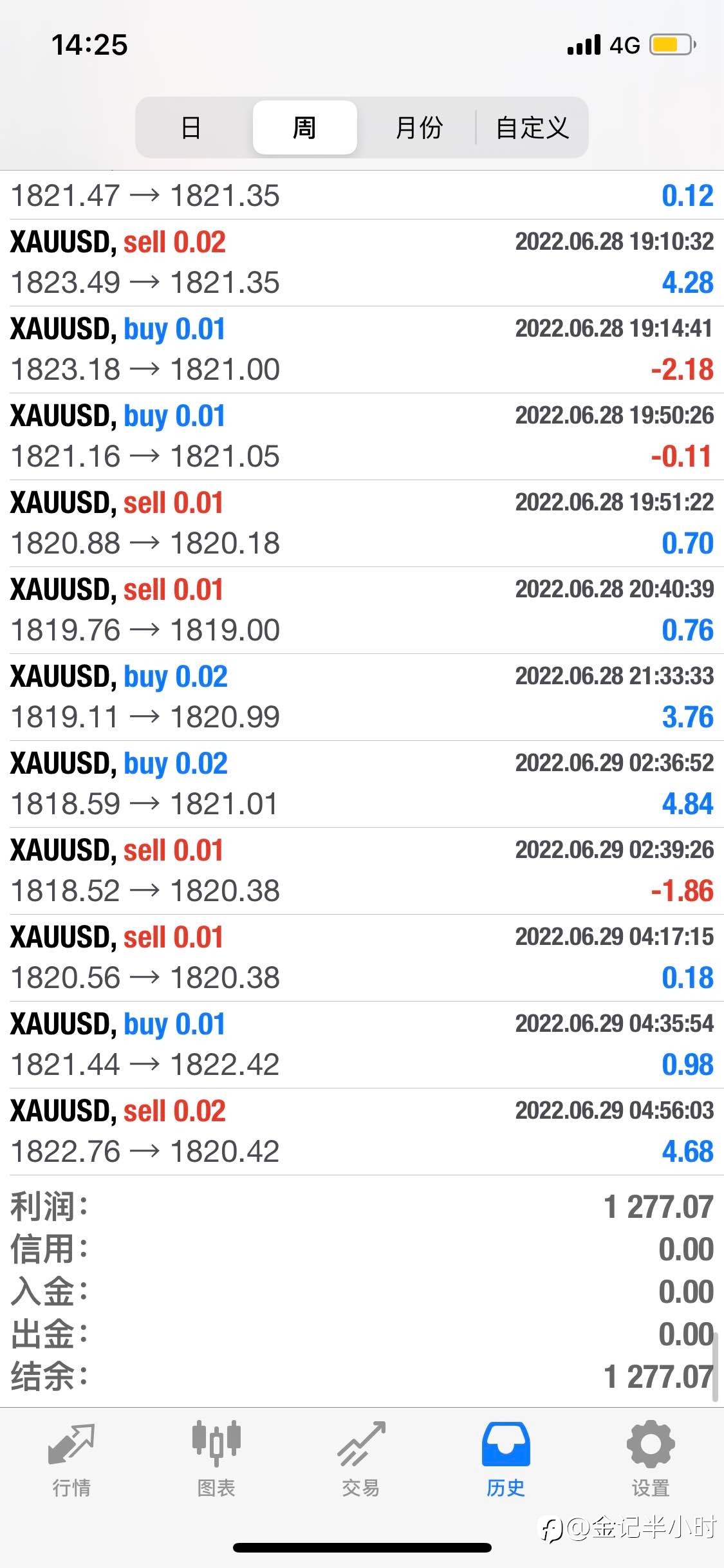Open the sell 0.01 trade at 20:40:39
The height and width of the screenshot is (1568, 724).
[362, 610]
